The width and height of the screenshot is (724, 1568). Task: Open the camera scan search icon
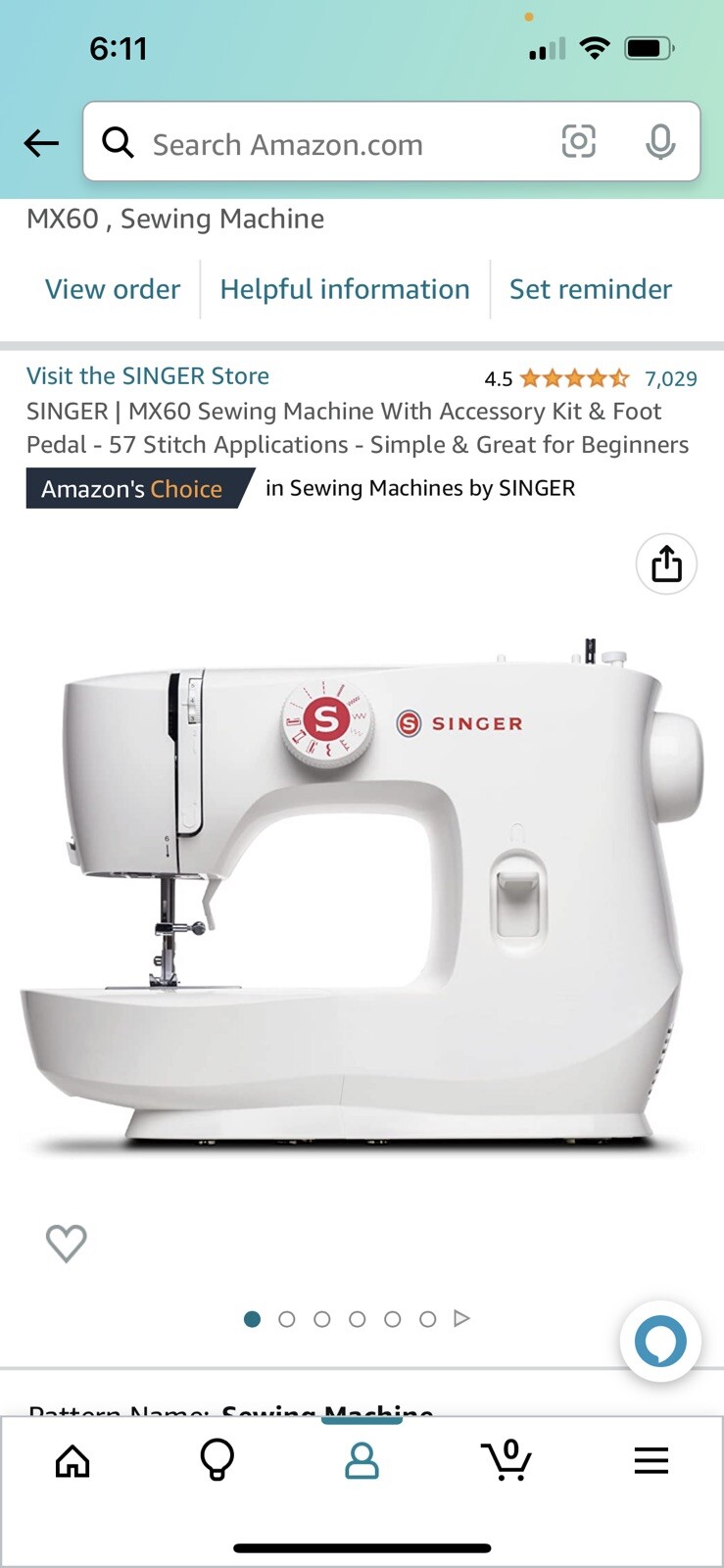(578, 142)
